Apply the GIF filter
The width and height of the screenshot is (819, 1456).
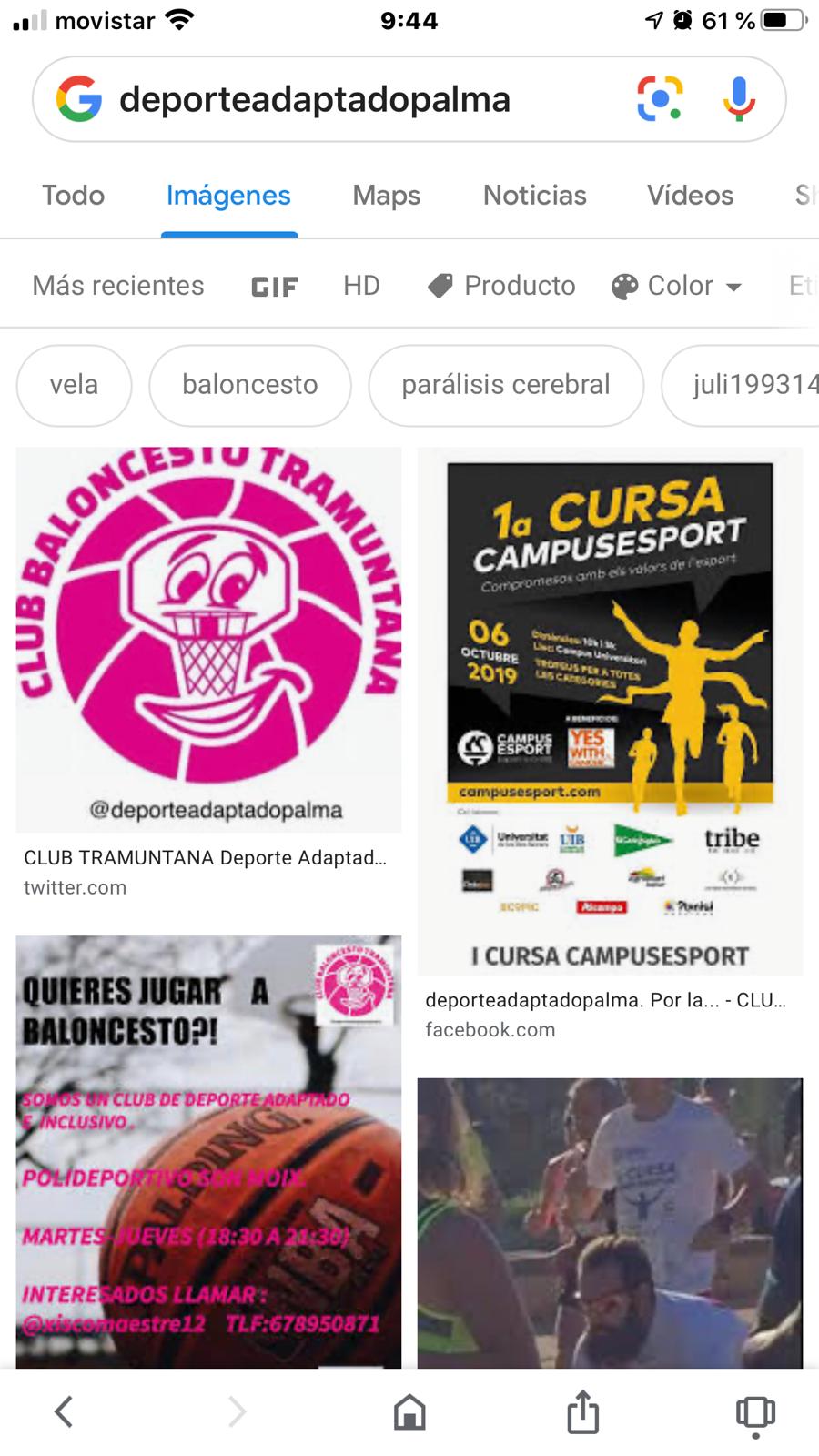(x=274, y=287)
